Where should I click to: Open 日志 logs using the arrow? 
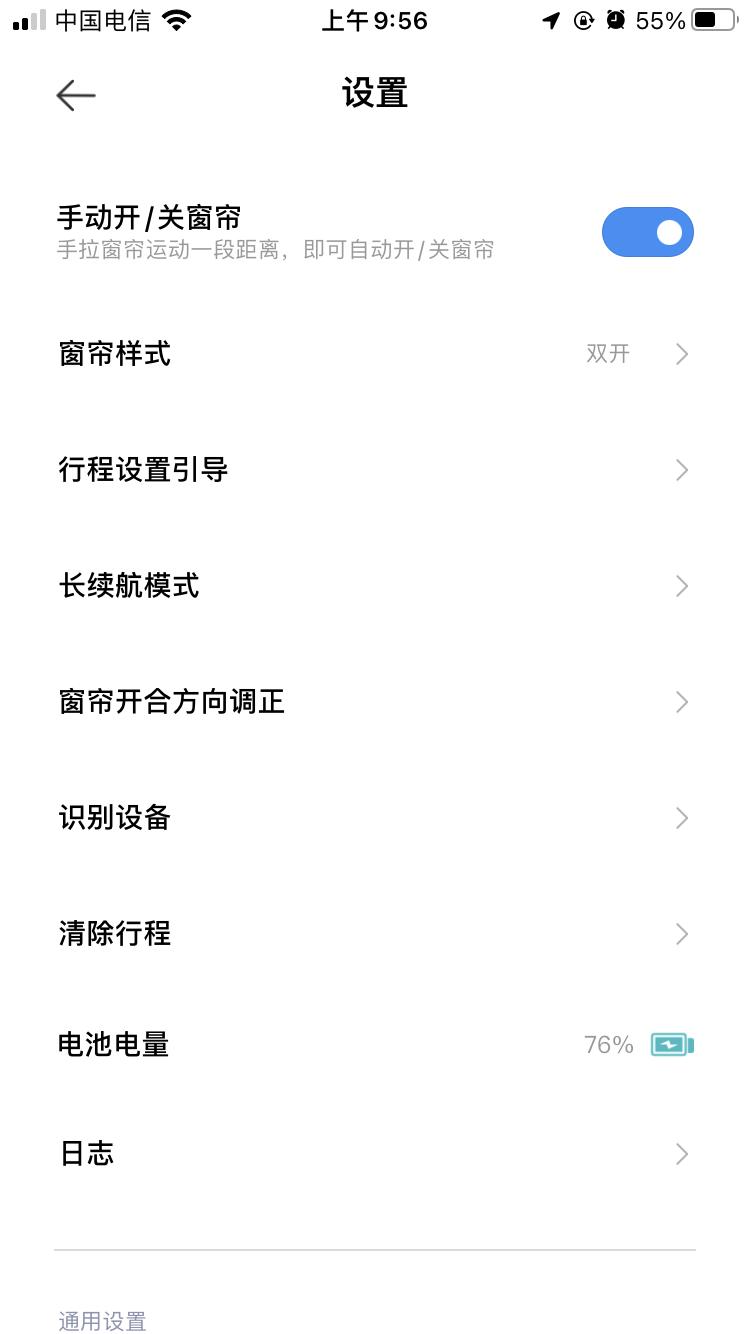click(681, 1154)
